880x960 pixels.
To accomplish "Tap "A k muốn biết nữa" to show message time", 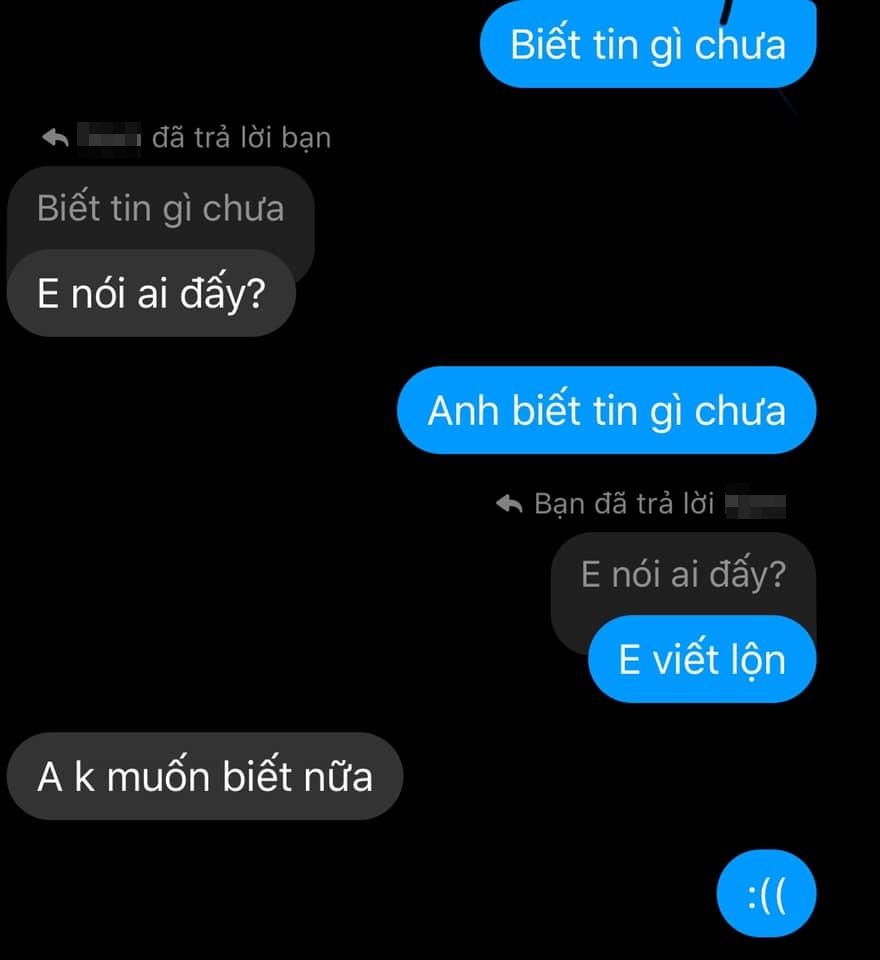I will [x=204, y=776].
